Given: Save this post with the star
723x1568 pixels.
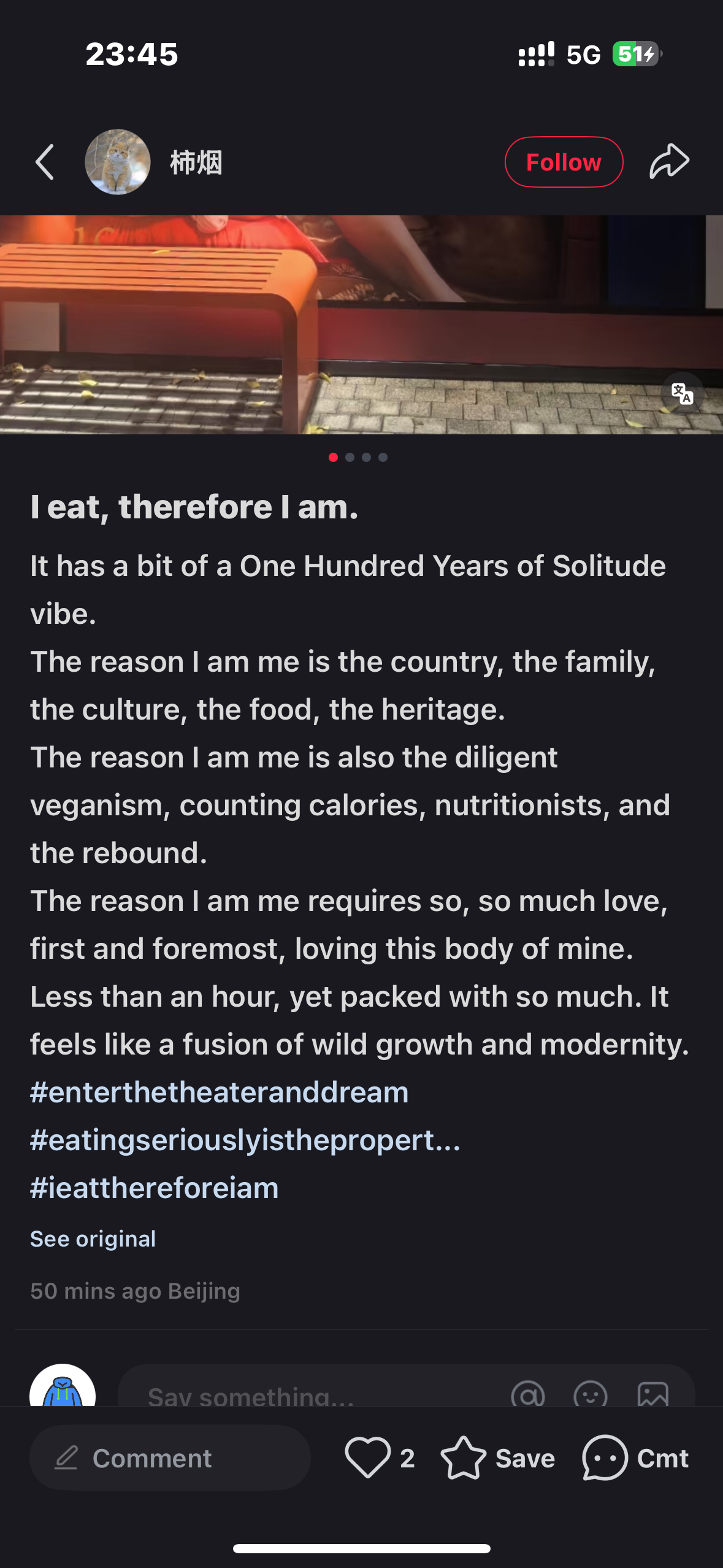Looking at the screenshot, I should pos(464,1458).
